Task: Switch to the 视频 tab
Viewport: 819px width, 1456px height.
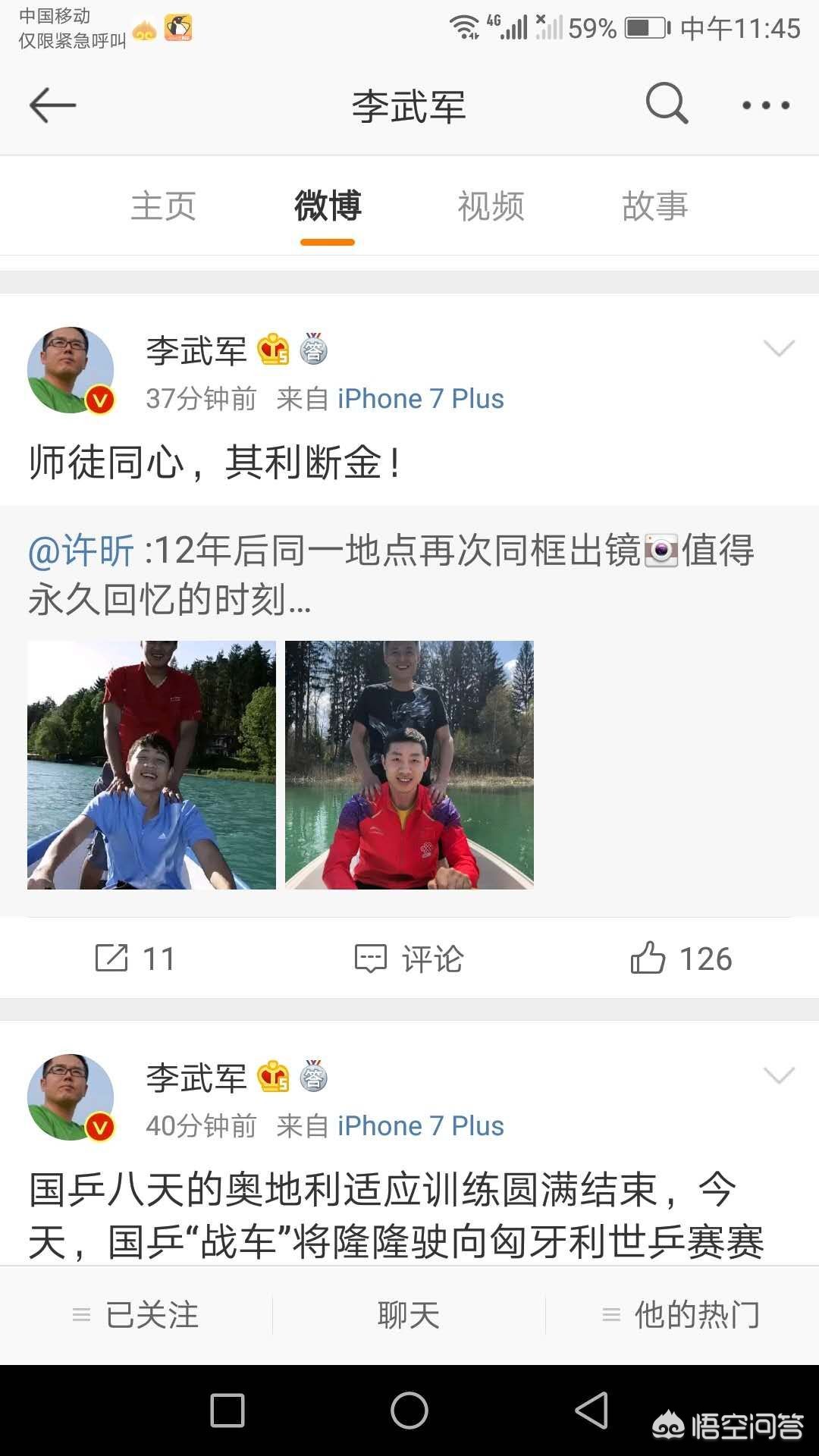Action: pos(491,206)
